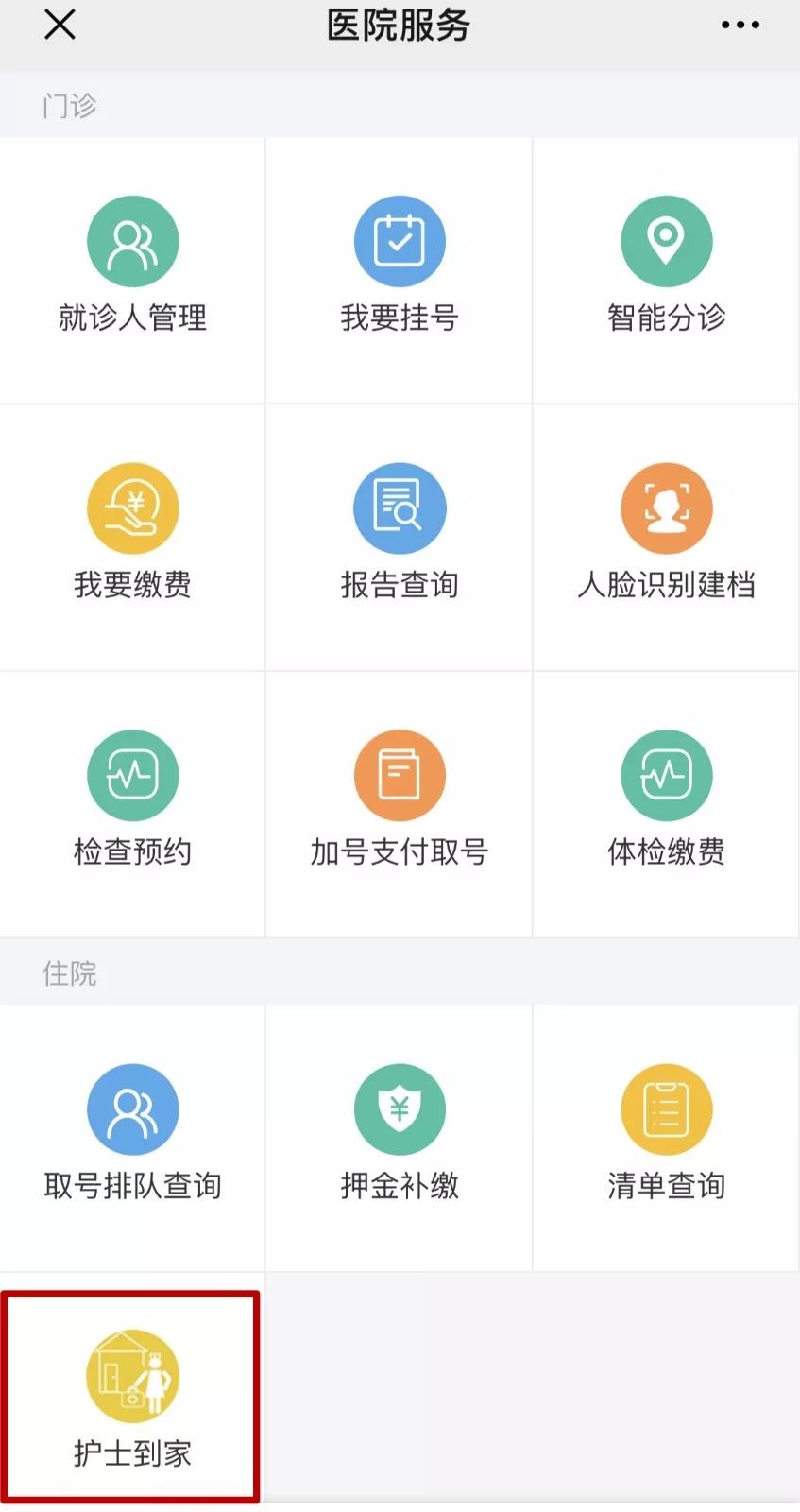
Task: Open 押金补缴
Action: (x=400, y=1139)
